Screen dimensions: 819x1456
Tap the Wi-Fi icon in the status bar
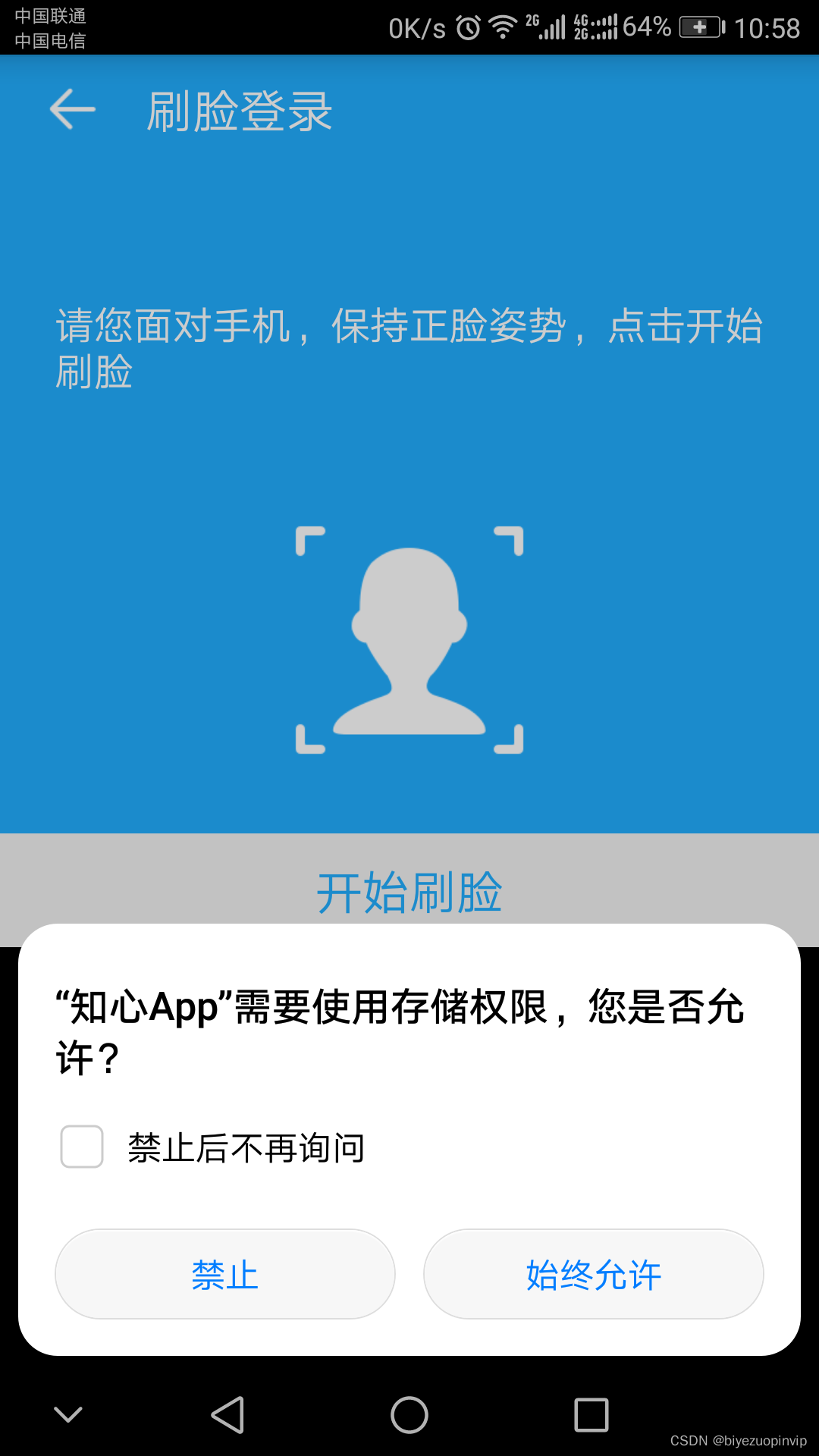[x=501, y=25]
